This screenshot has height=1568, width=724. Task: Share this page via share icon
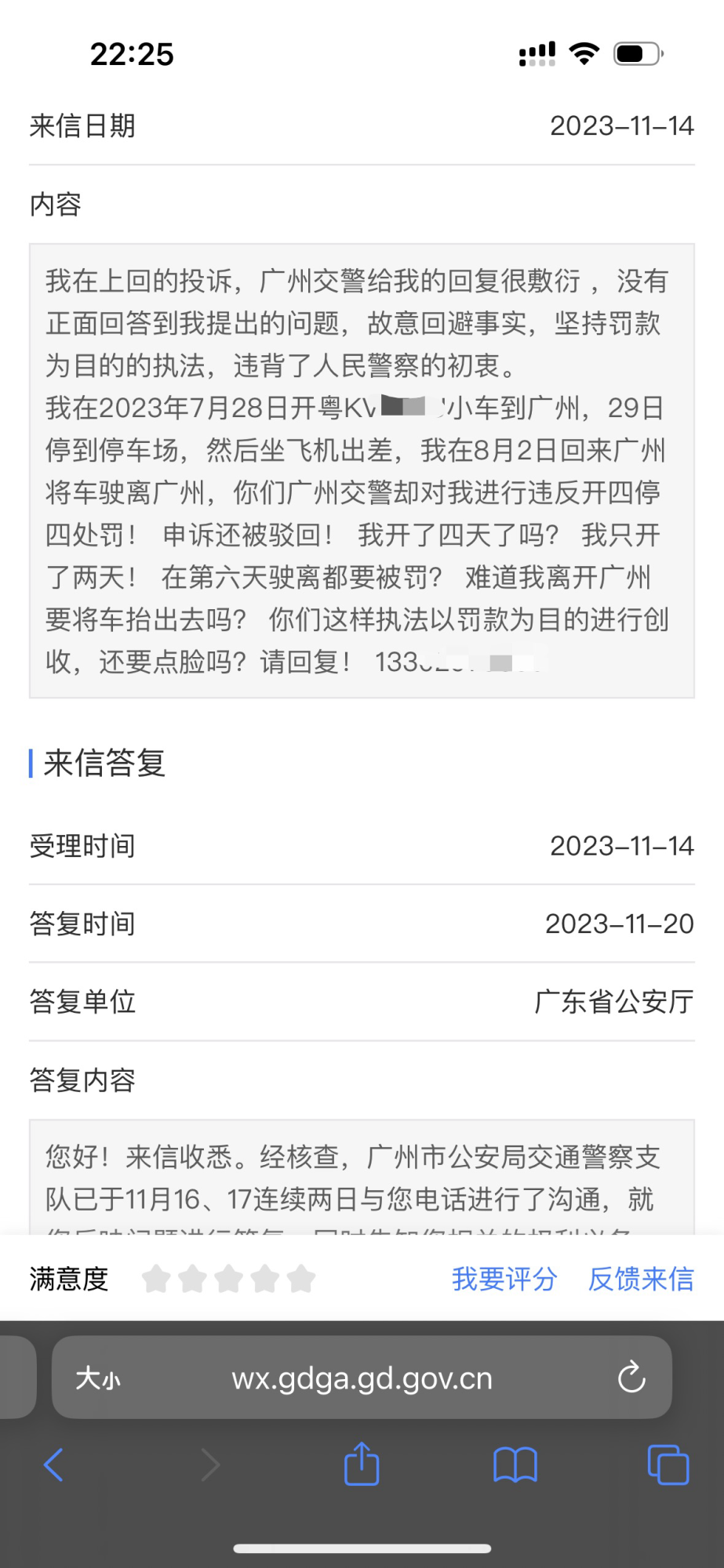362,1463
